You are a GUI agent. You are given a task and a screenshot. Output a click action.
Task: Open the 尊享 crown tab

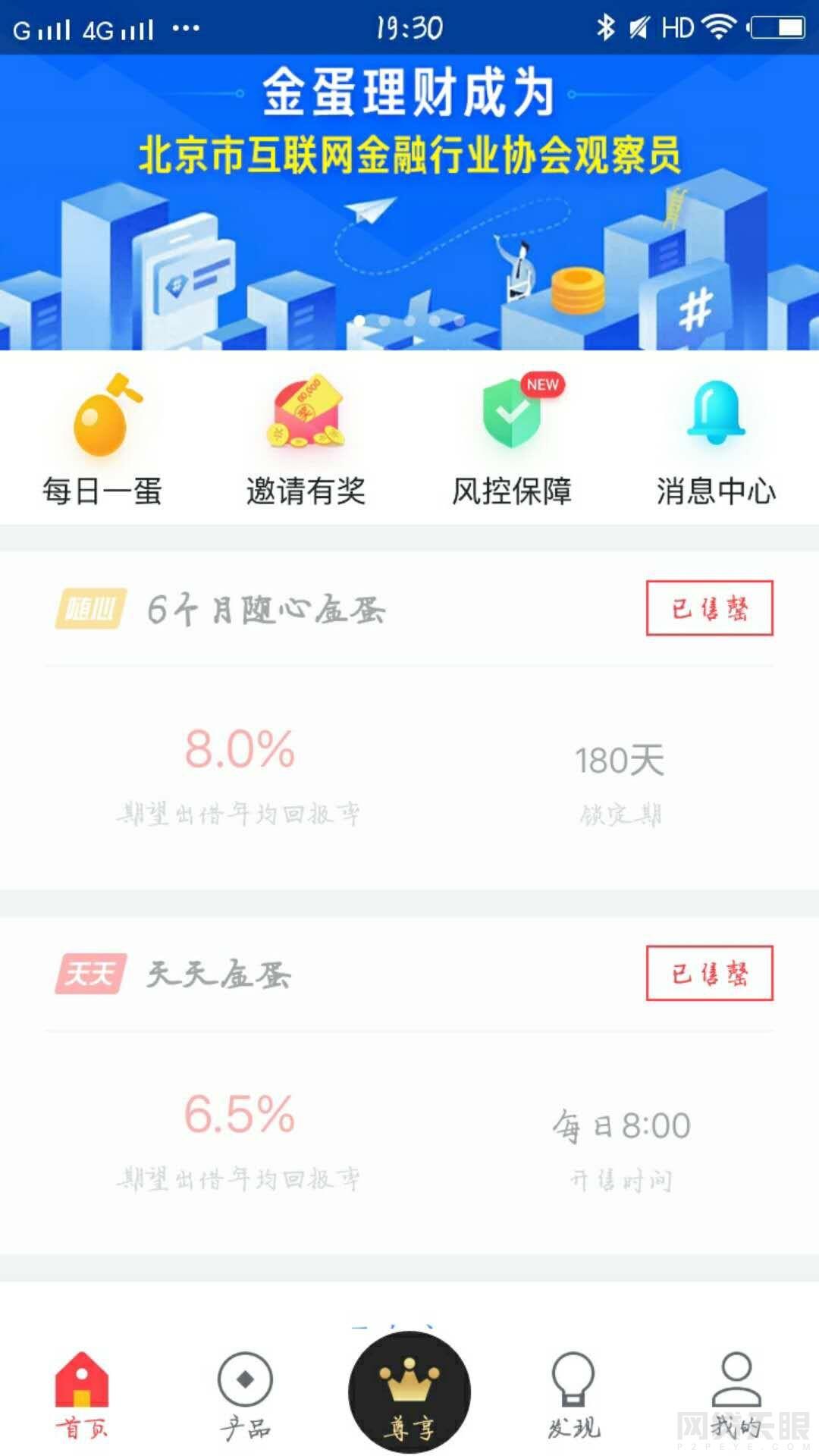coord(409,1392)
